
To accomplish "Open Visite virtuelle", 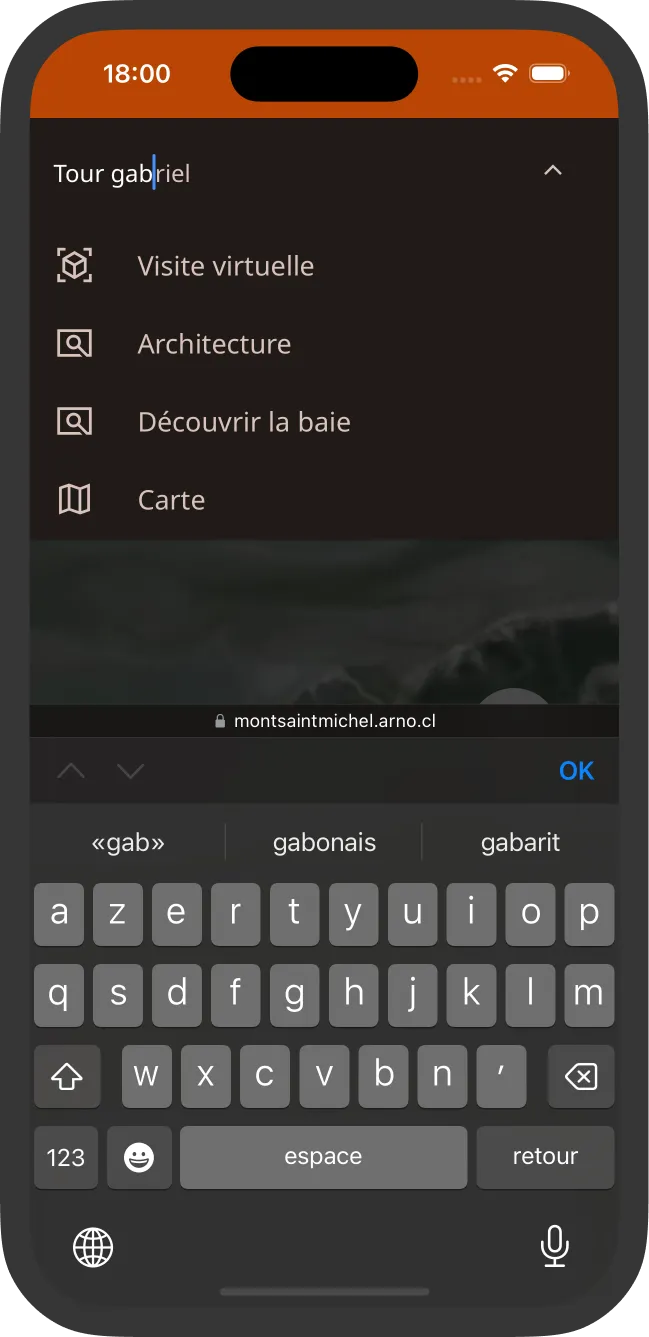I will pyautogui.click(x=225, y=266).
